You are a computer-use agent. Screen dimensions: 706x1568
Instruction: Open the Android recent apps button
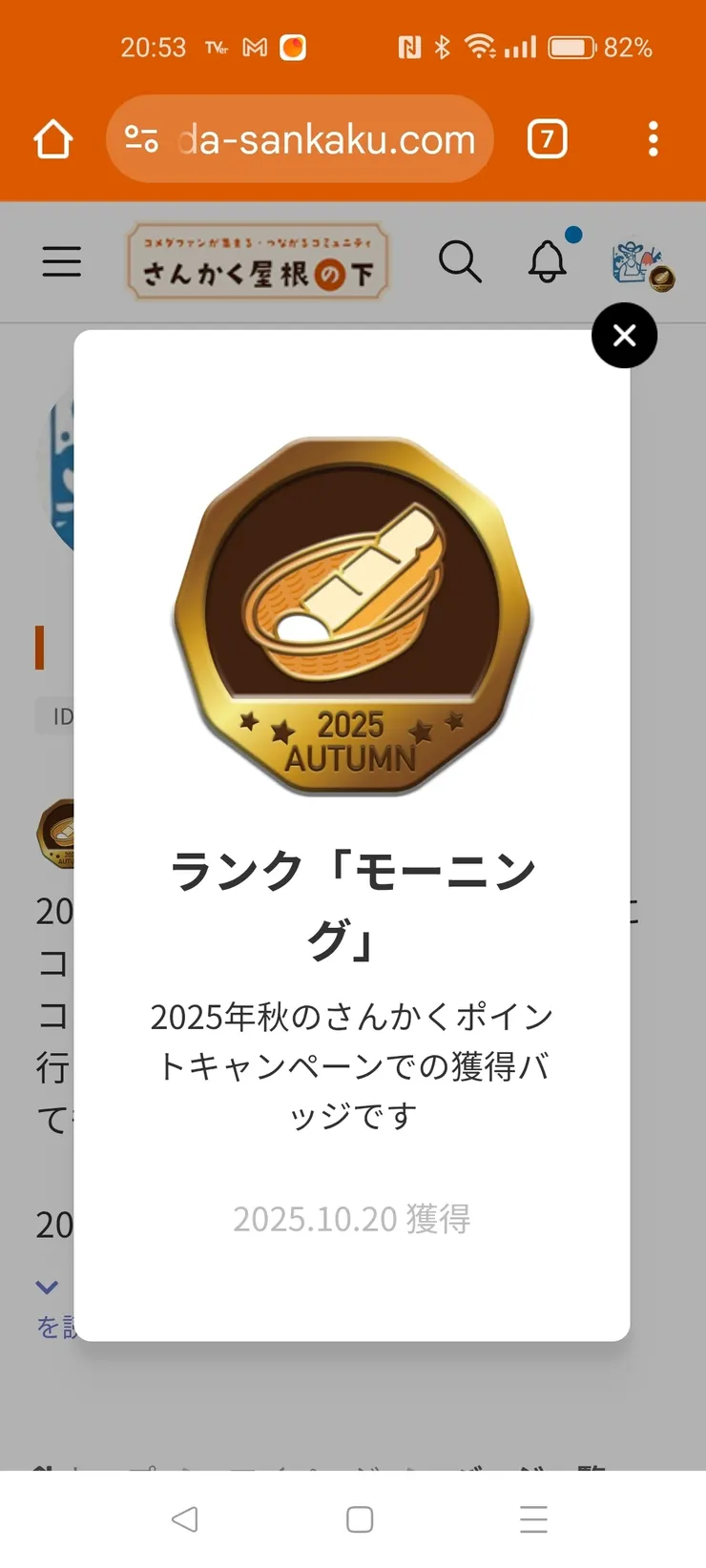pos(531,1518)
